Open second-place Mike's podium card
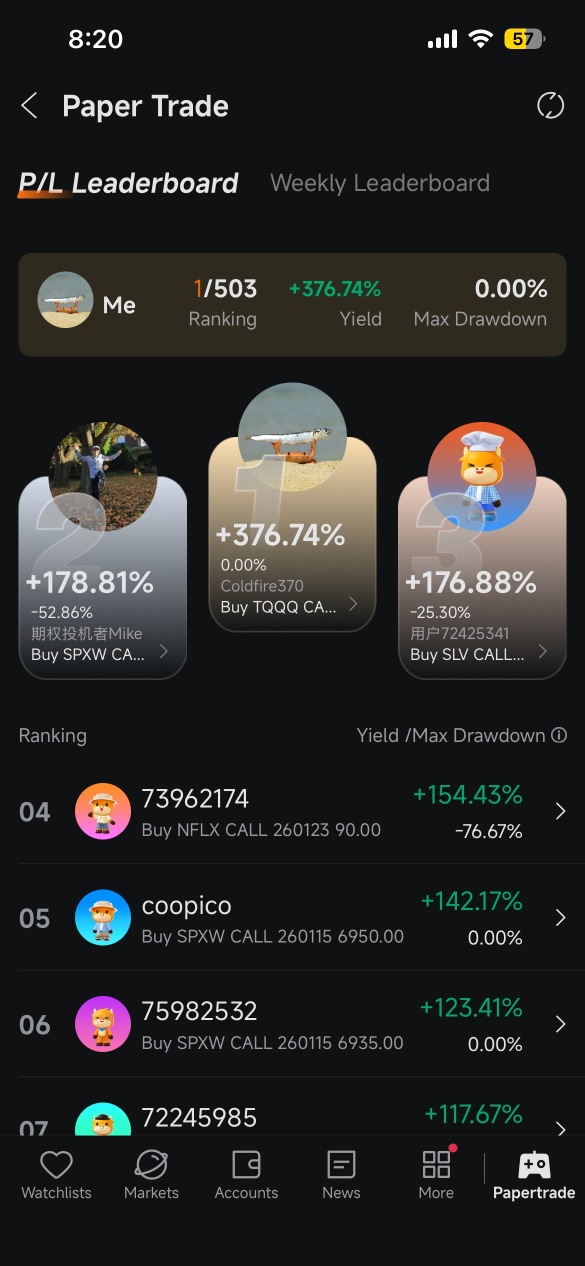585x1266 pixels. tap(103, 578)
